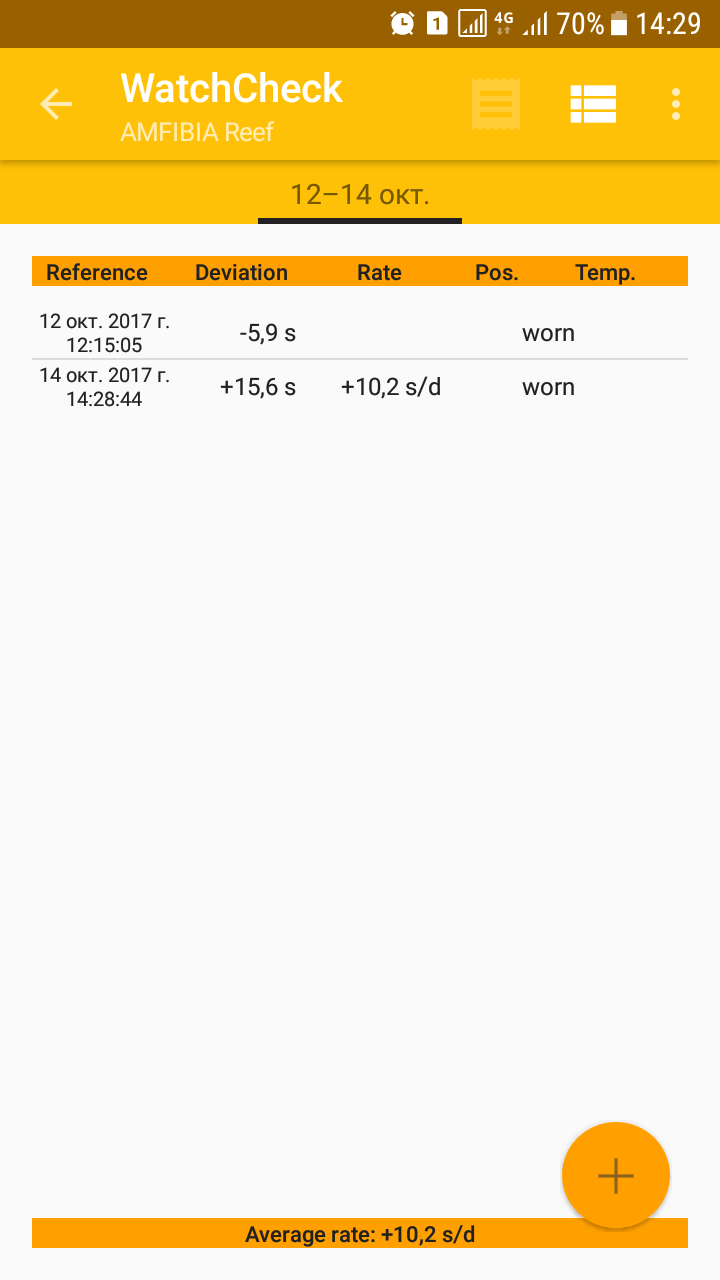Open the three-dot overflow menu
The image size is (720, 1280).
tap(676, 104)
